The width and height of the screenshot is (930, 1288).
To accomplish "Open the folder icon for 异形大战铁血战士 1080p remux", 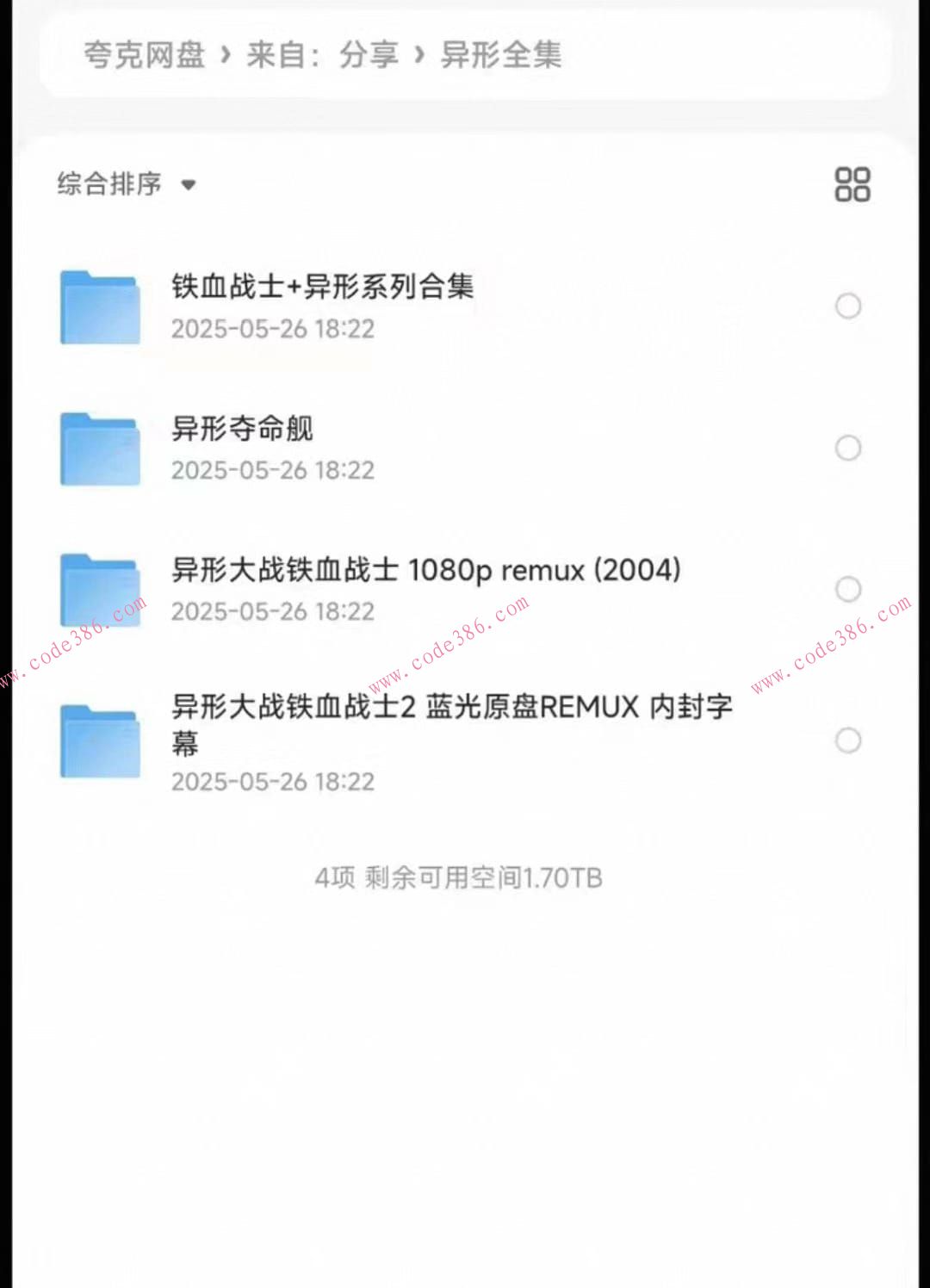I will (x=99, y=589).
